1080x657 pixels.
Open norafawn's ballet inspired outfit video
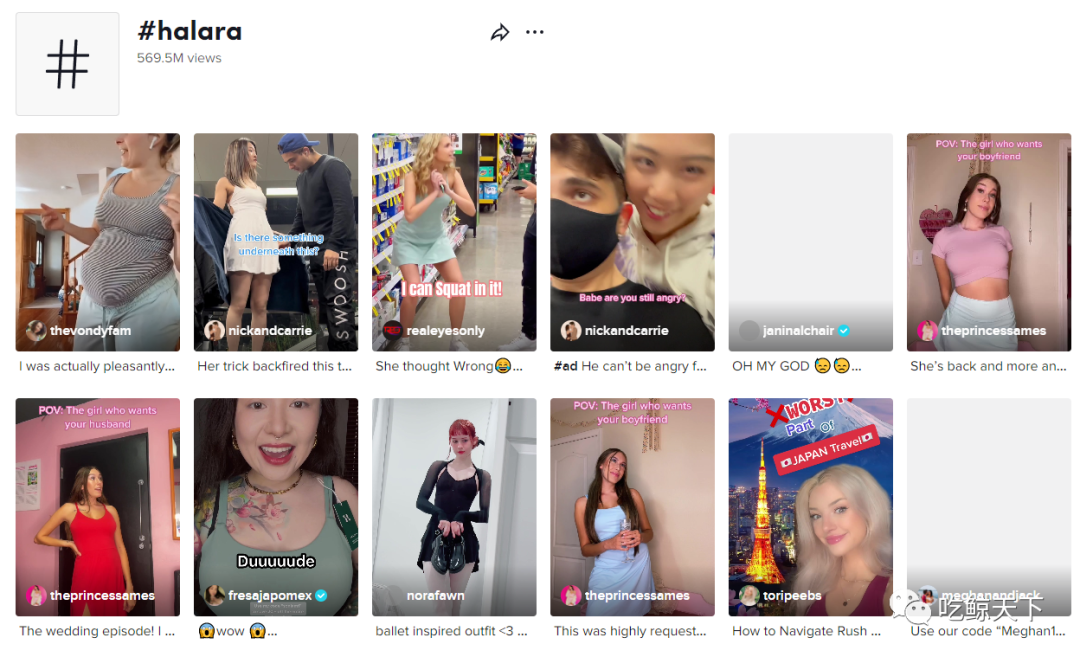click(454, 506)
